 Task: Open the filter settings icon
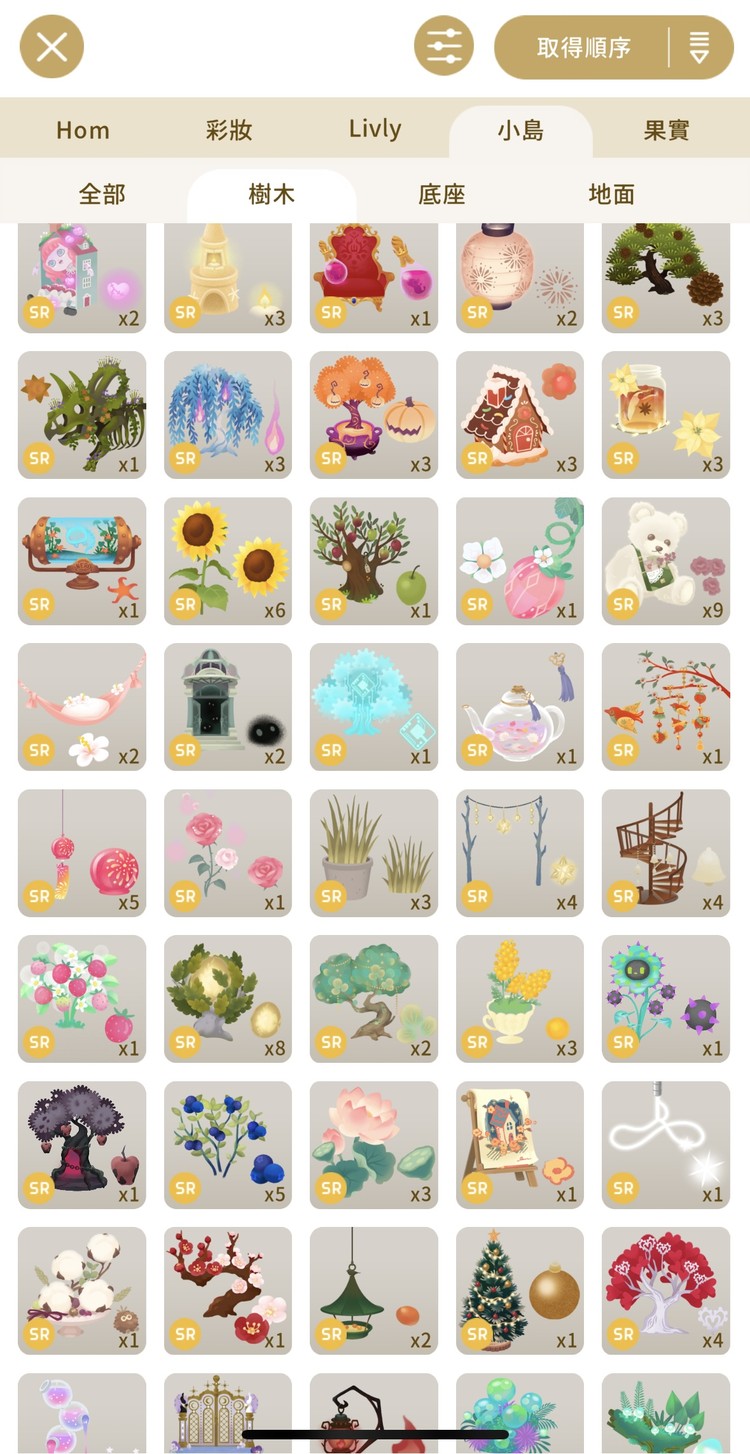pyautogui.click(x=444, y=47)
